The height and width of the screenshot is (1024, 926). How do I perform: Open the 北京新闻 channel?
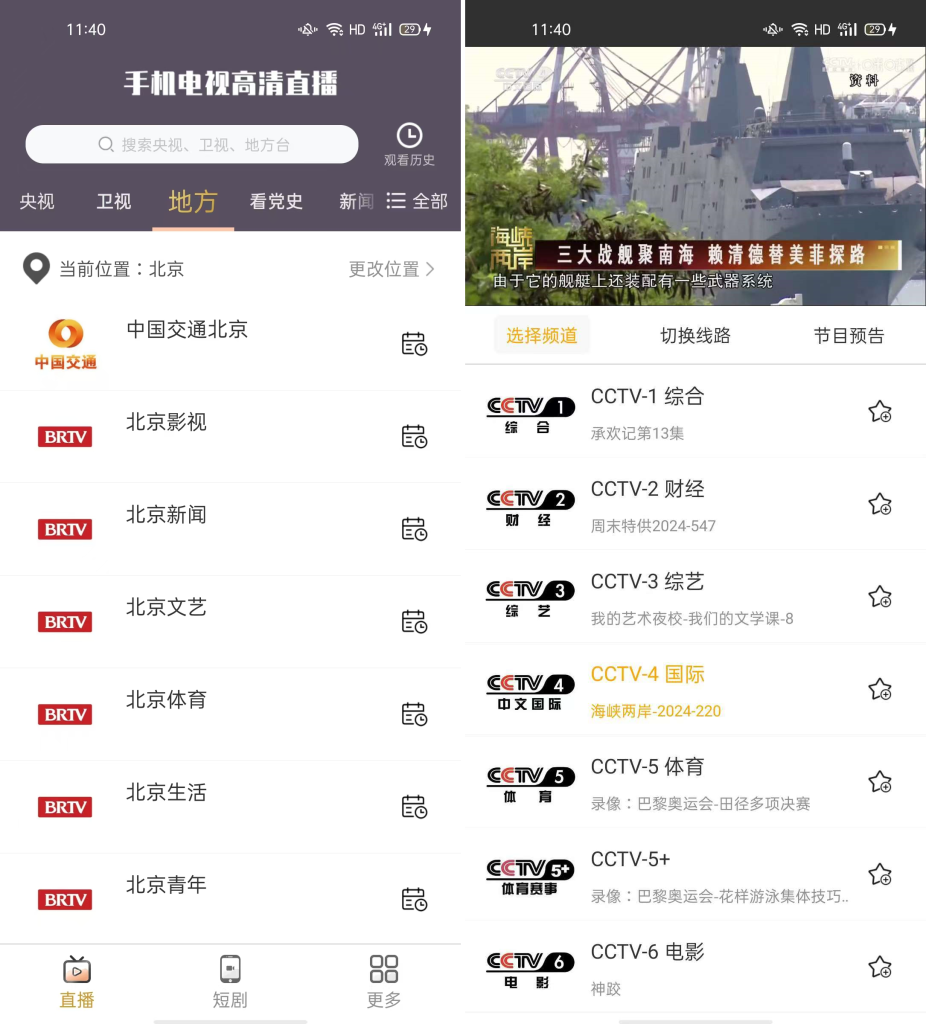click(x=166, y=515)
